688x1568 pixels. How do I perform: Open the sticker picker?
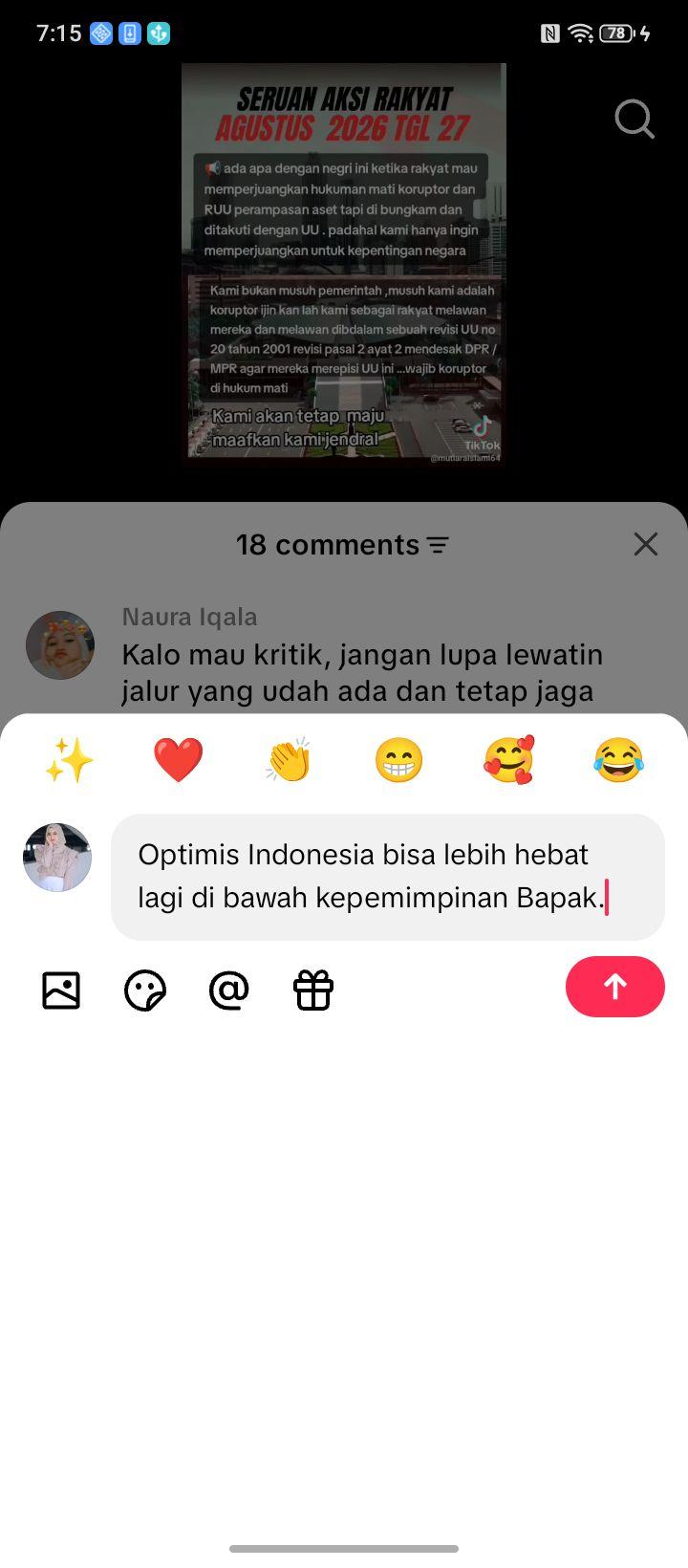pos(145,991)
